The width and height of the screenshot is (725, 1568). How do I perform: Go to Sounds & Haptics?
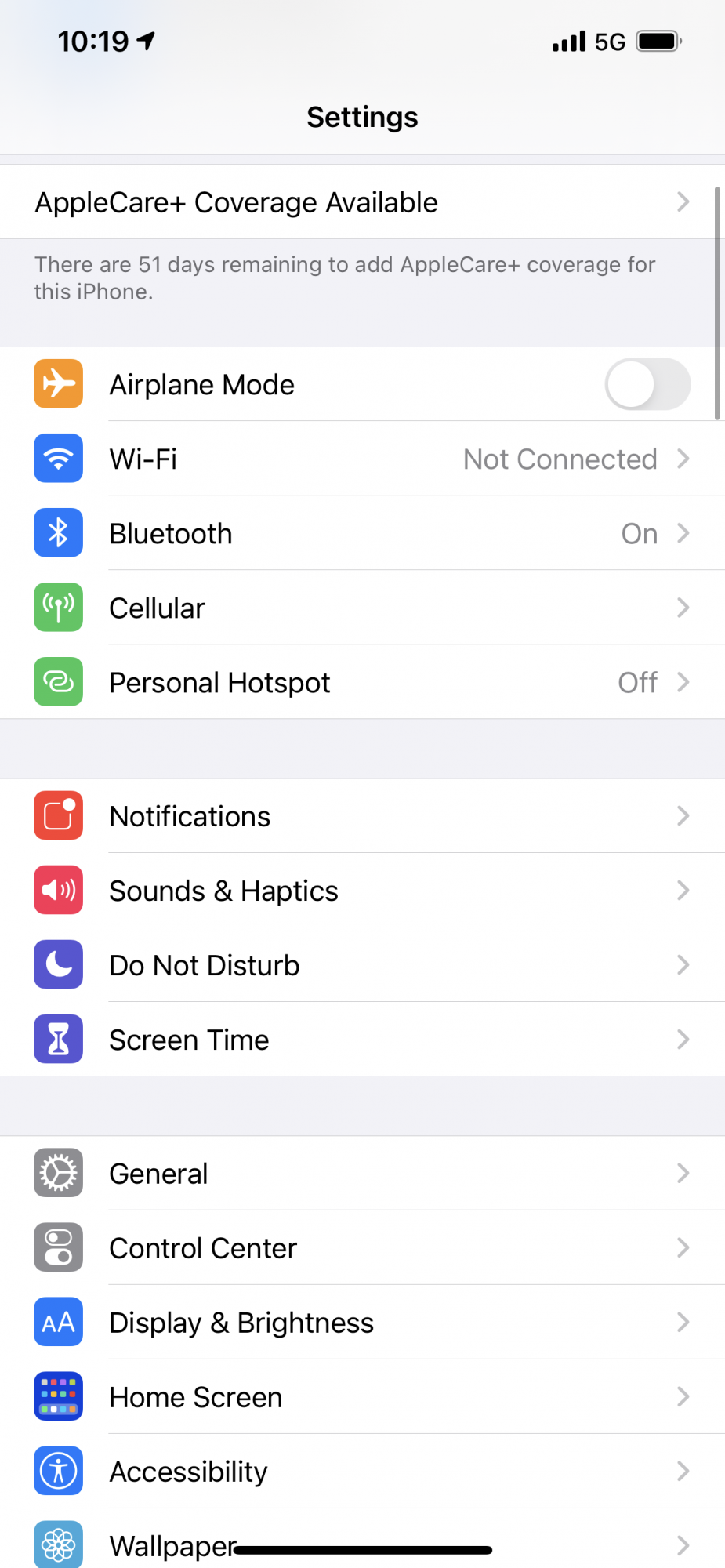tap(362, 891)
